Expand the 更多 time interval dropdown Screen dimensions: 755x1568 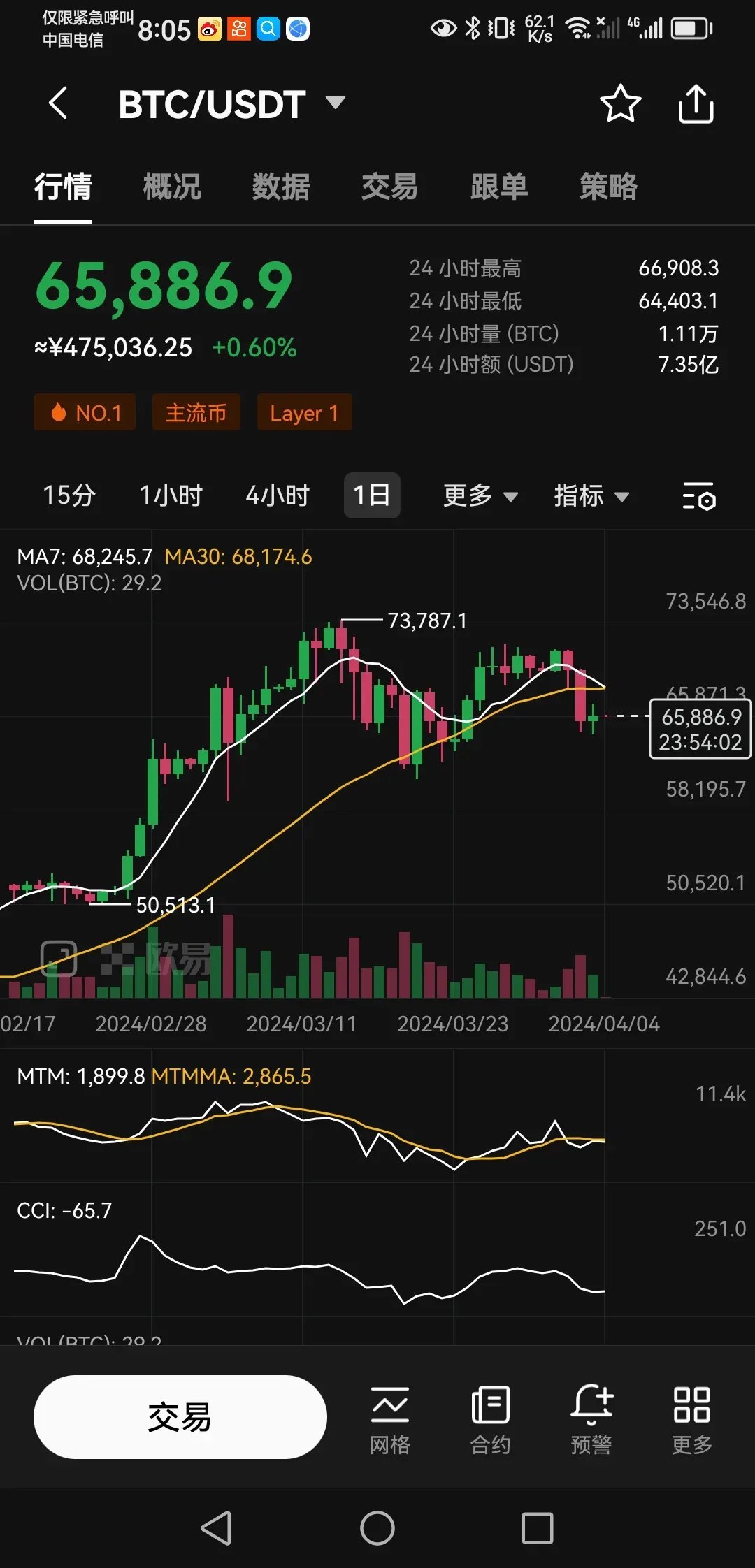pos(480,495)
